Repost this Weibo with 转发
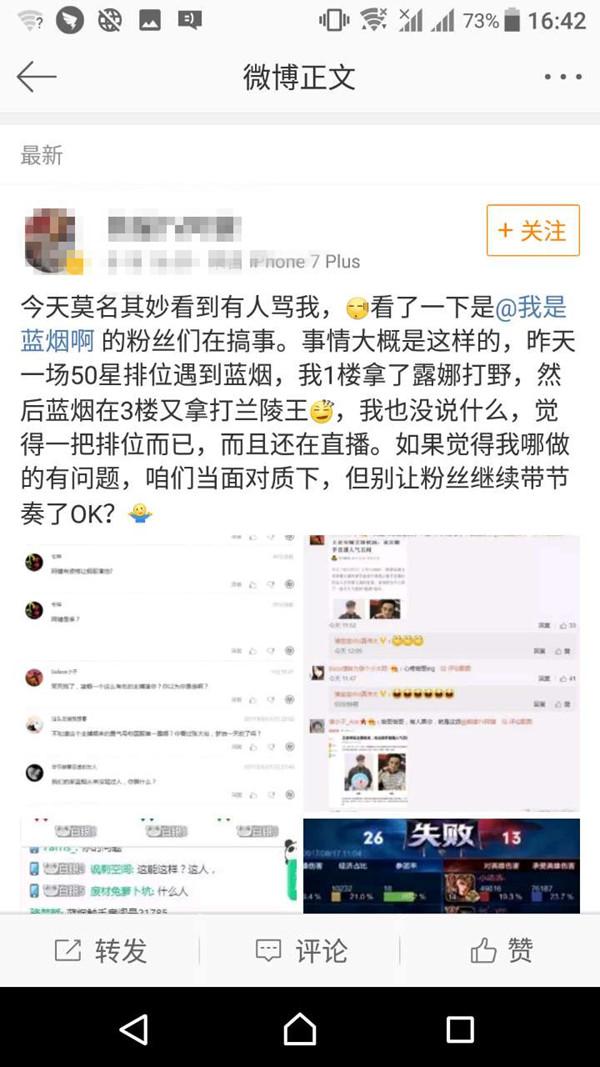The width and height of the screenshot is (600, 1067). pyautogui.click(x=100, y=950)
